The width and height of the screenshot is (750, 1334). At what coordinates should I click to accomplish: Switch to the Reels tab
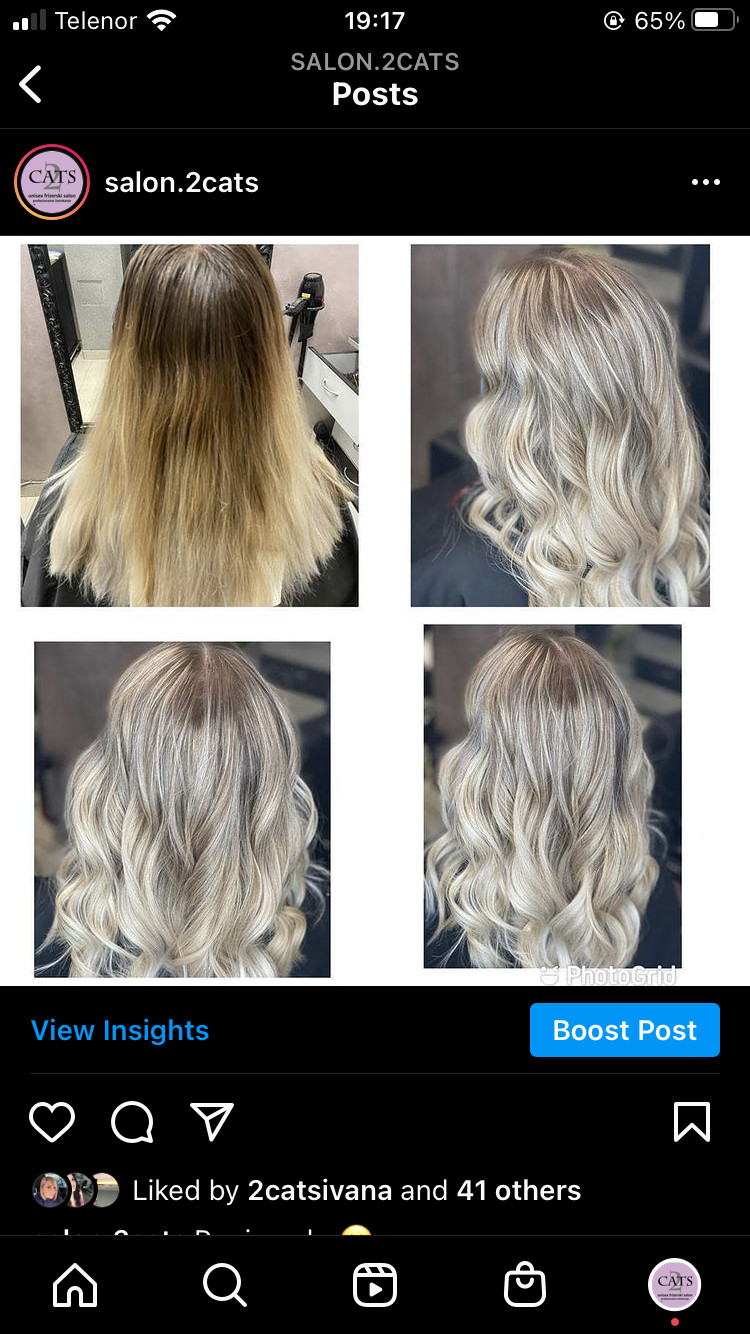(375, 1285)
